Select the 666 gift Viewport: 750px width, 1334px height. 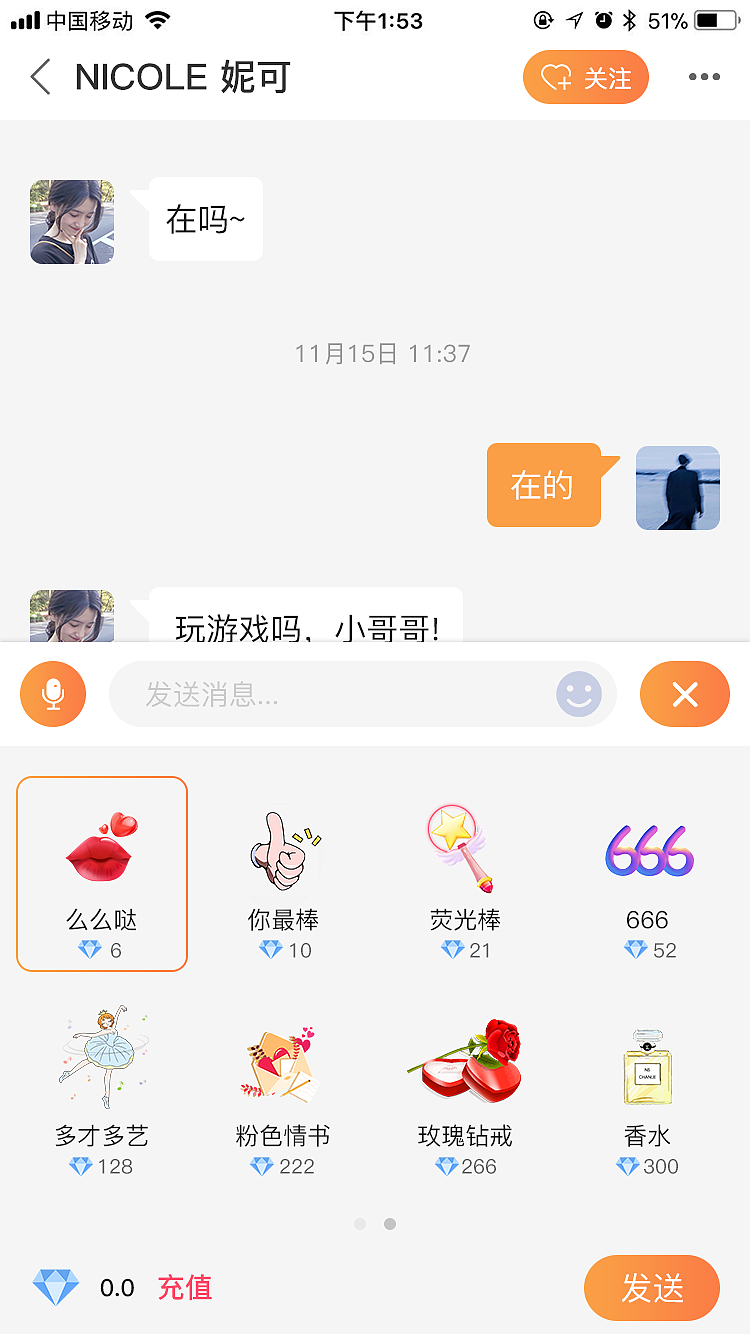click(647, 873)
